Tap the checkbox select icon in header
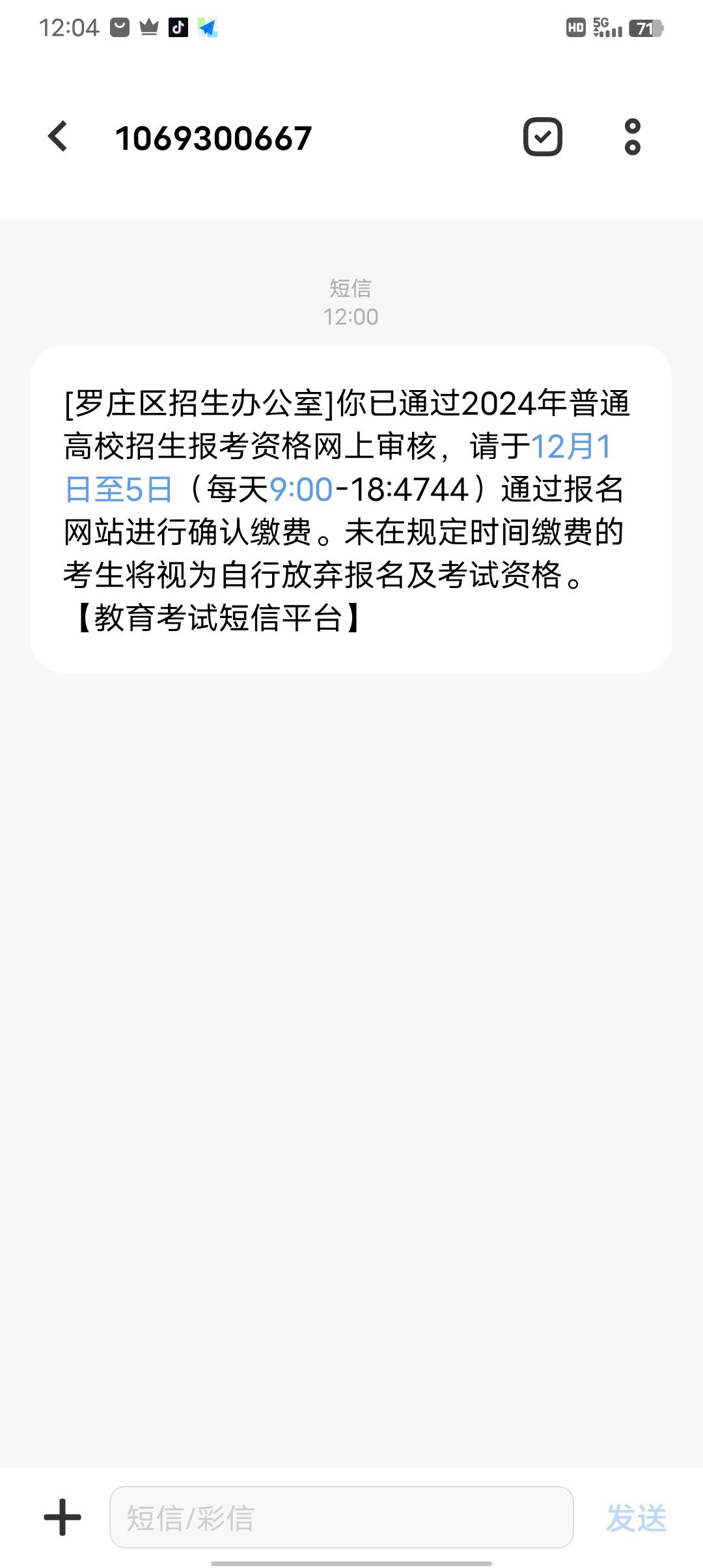The width and height of the screenshot is (703, 1568). point(542,137)
